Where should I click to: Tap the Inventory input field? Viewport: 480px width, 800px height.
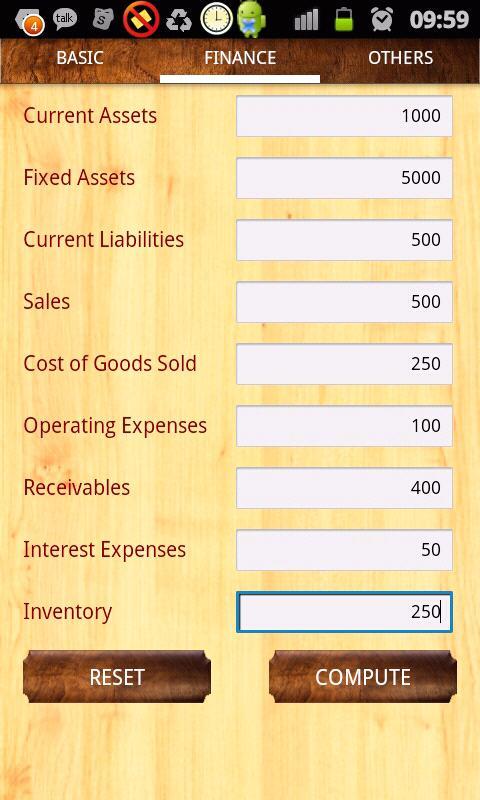pyautogui.click(x=344, y=612)
